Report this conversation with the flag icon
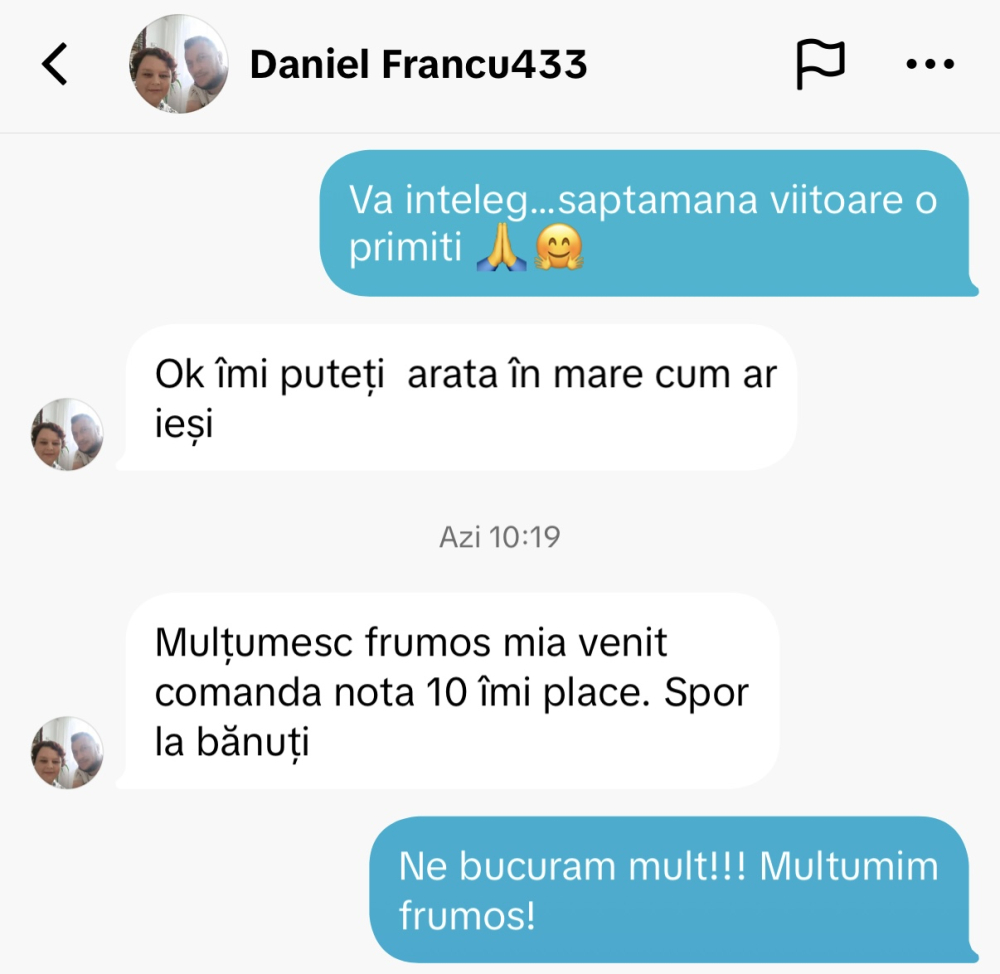 click(x=820, y=65)
